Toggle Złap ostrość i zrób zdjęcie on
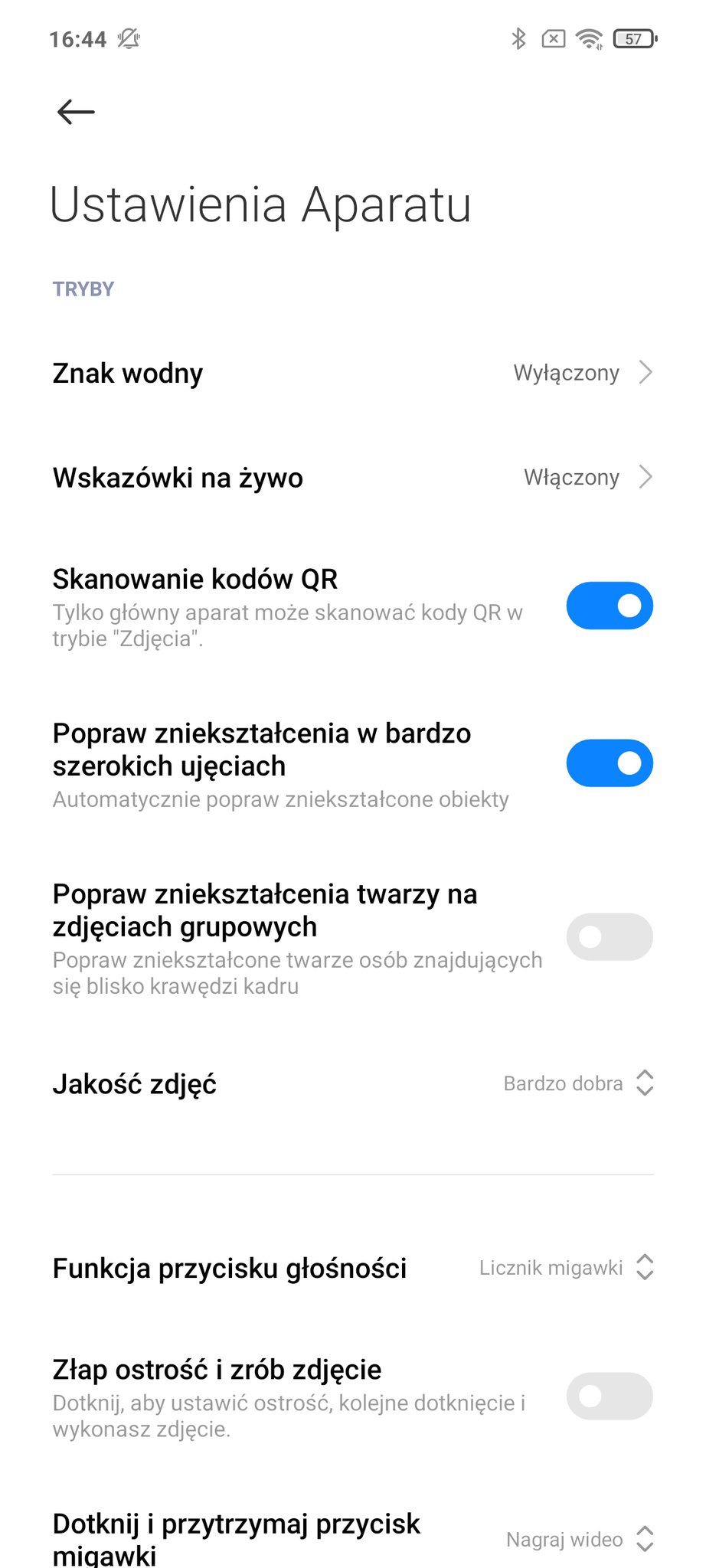This screenshot has height=1568, width=706. click(x=610, y=1396)
